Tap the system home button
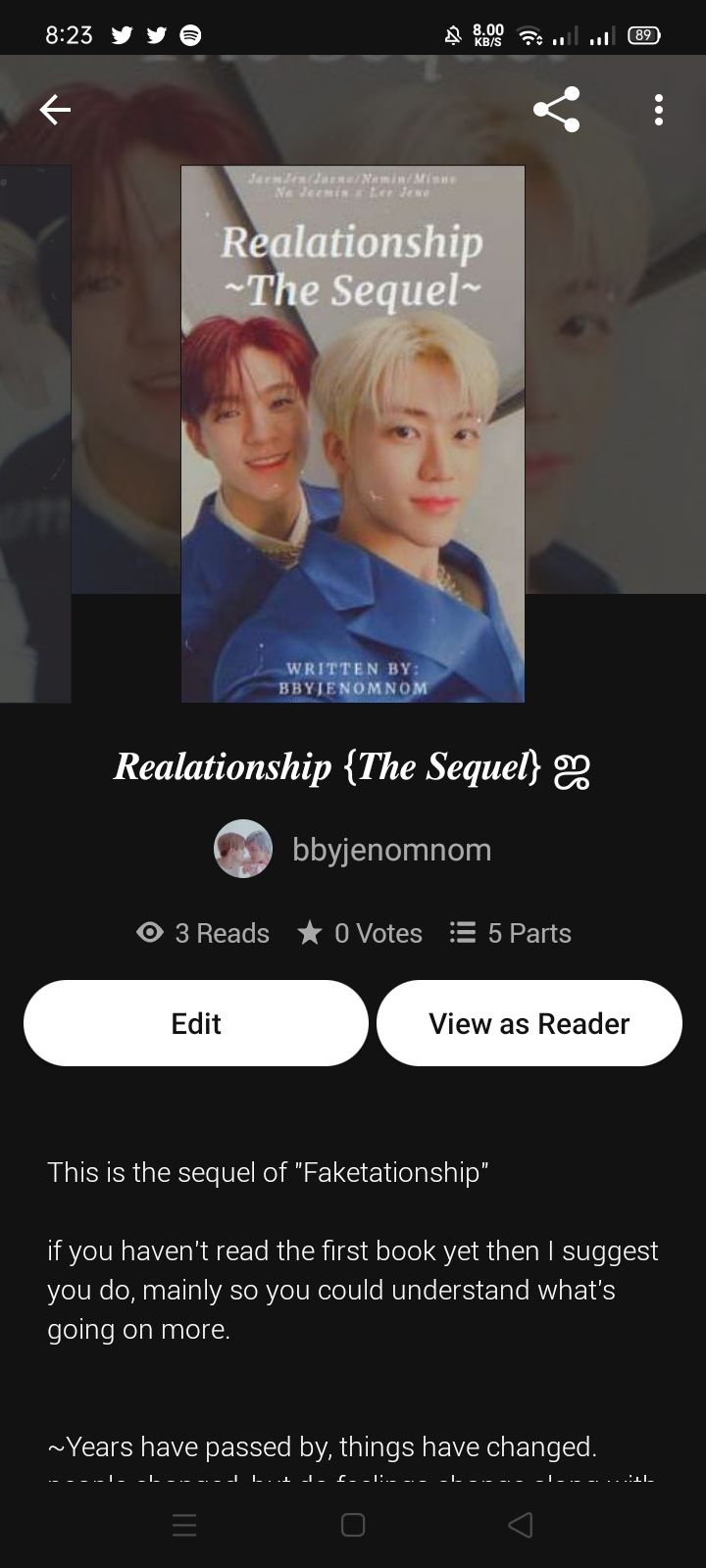This screenshot has width=706, height=1568. [353, 1525]
